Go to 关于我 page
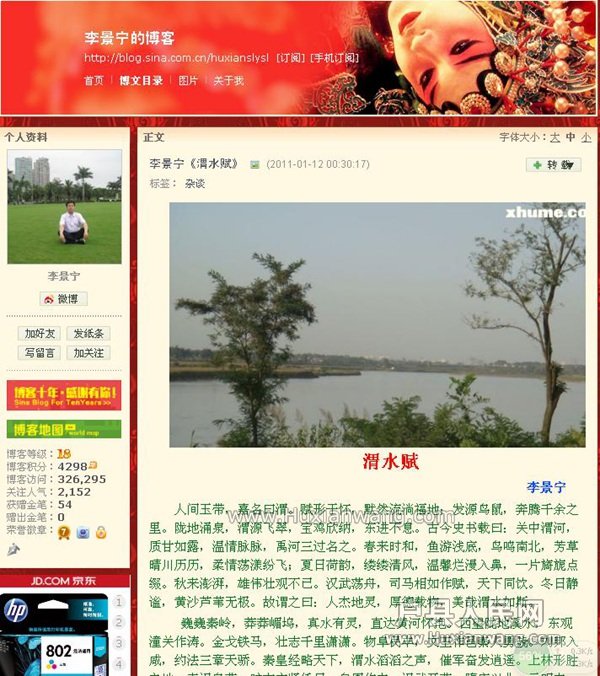 (228, 81)
